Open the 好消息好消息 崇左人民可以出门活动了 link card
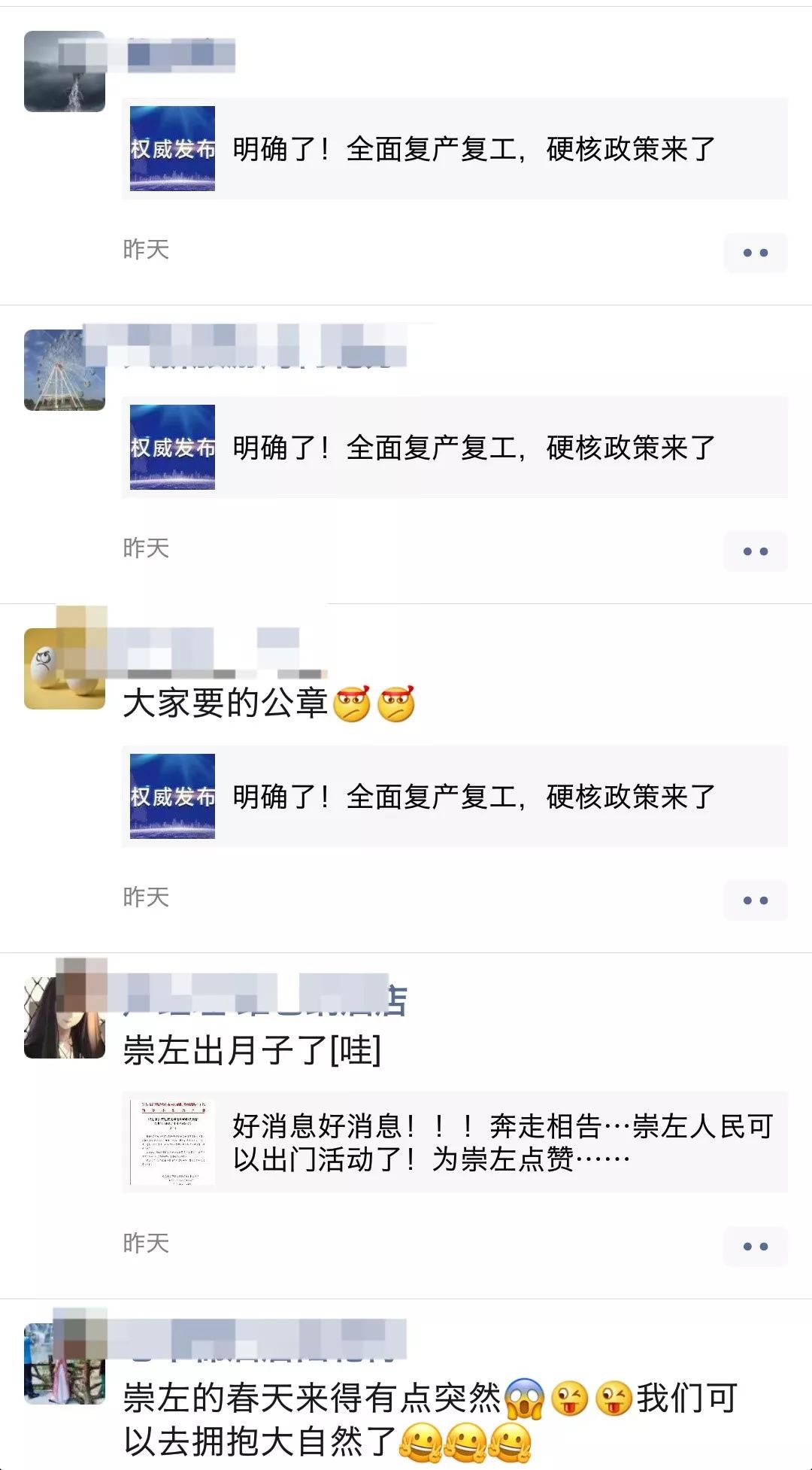The height and width of the screenshot is (1470, 812). [x=454, y=1142]
